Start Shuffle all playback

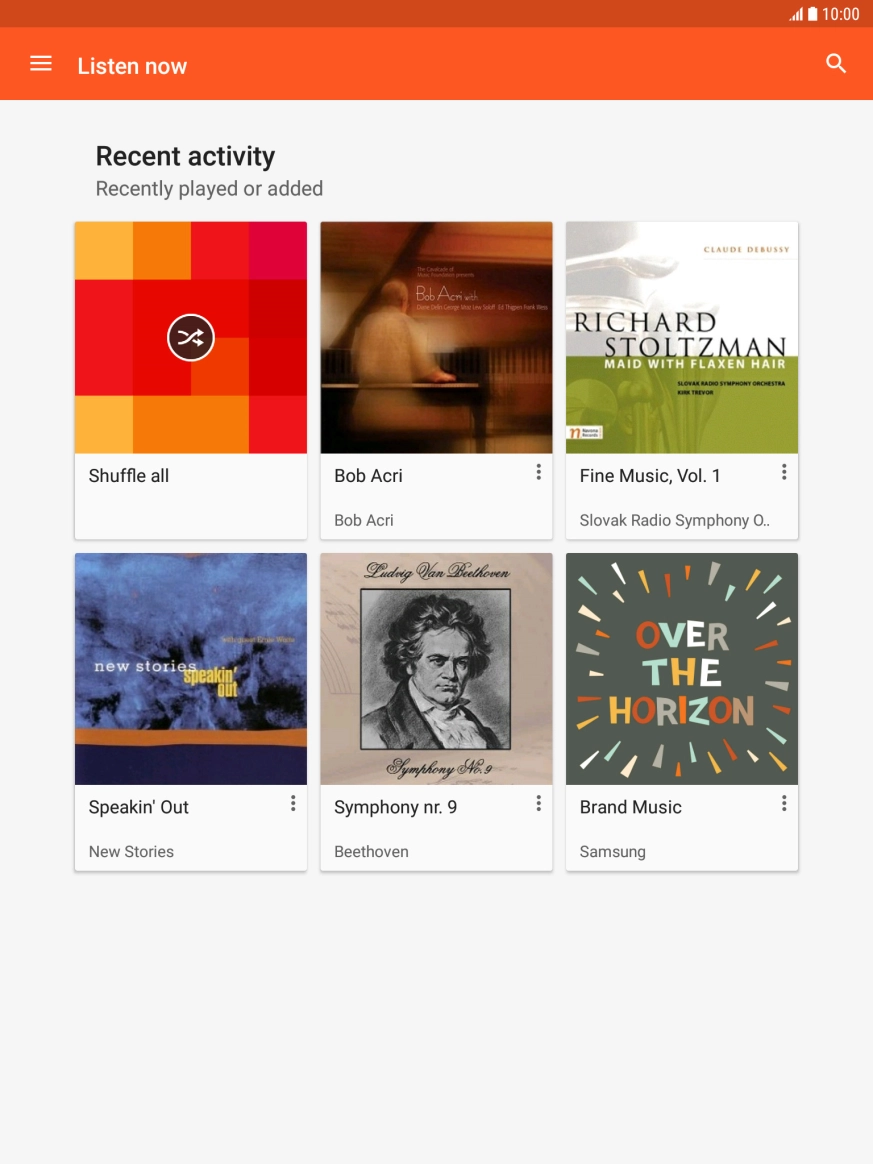(x=190, y=338)
